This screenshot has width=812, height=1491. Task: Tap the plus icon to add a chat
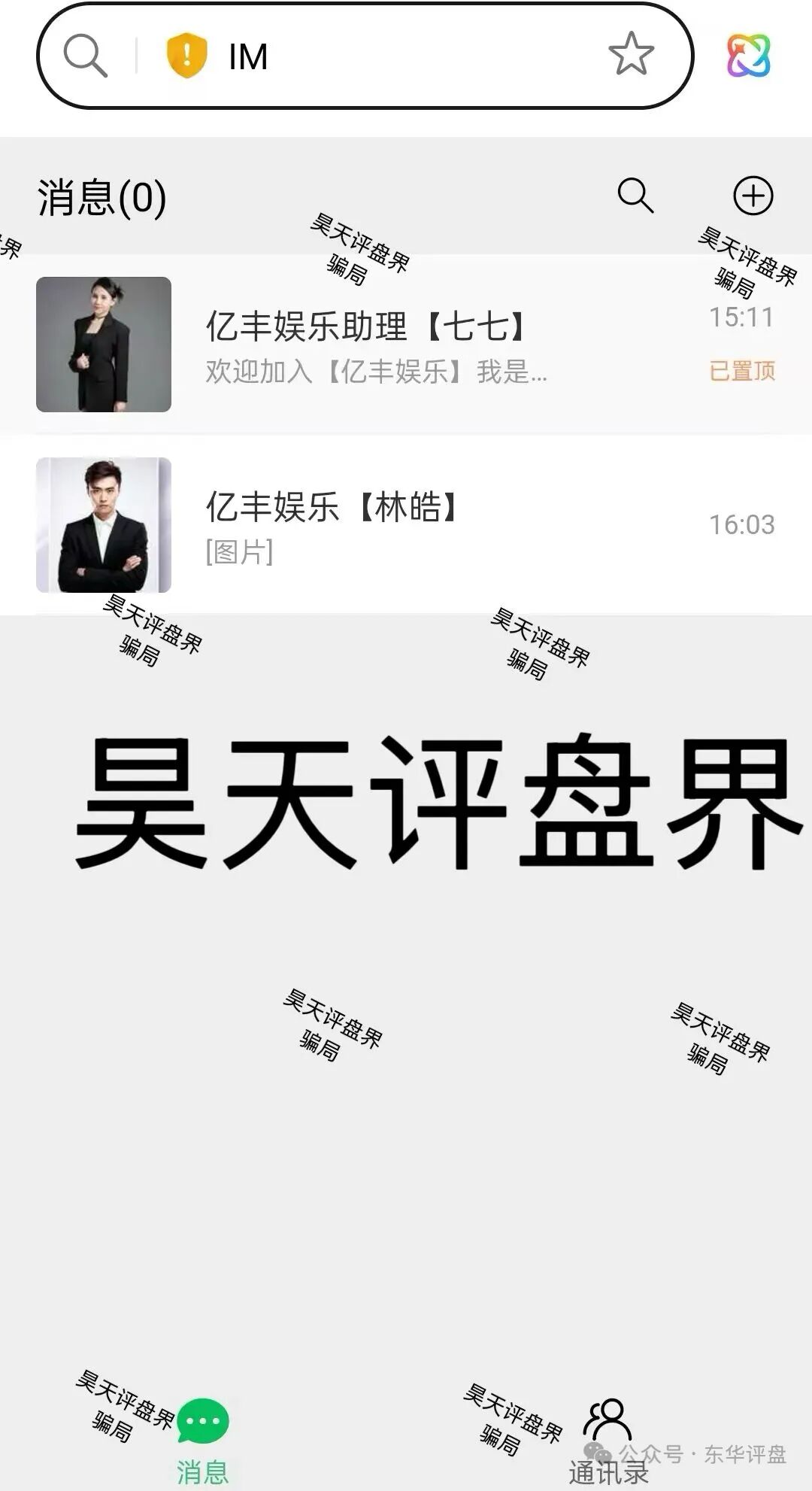coord(753,196)
